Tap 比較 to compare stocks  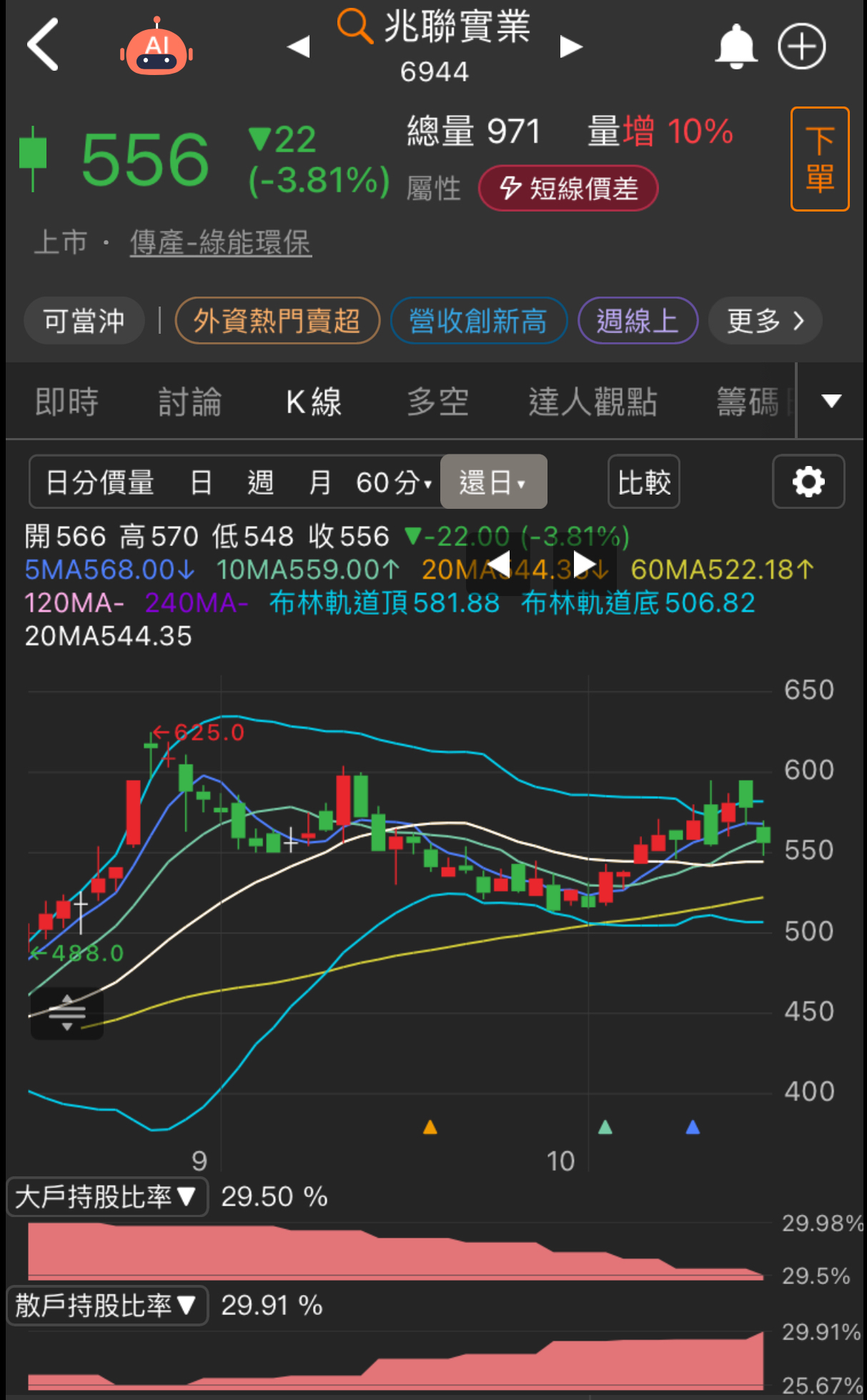[643, 482]
